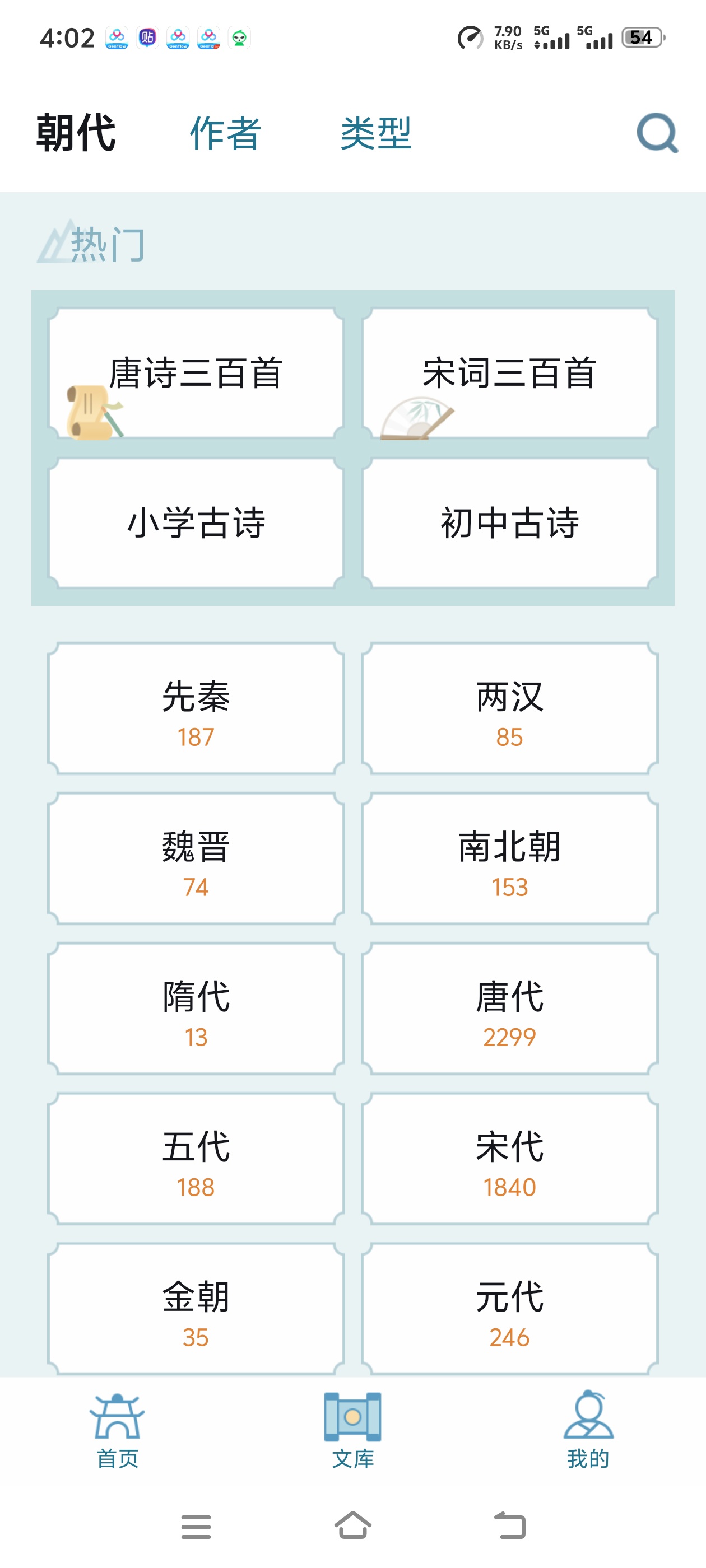The image size is (706, 1568).
Task: Select 小学古诗 card
Action: point(196,523)
